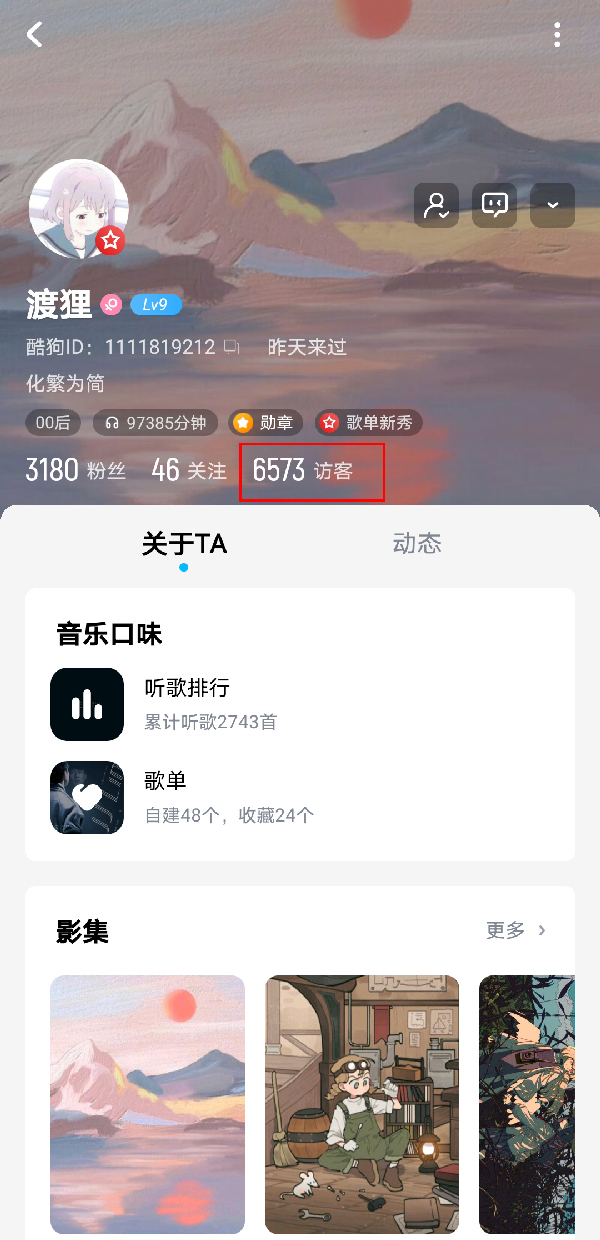Image resolution: width=600 pixels, height=1240 pixels.
Task: View the 46 关注 following list
Action: [189, 470]
